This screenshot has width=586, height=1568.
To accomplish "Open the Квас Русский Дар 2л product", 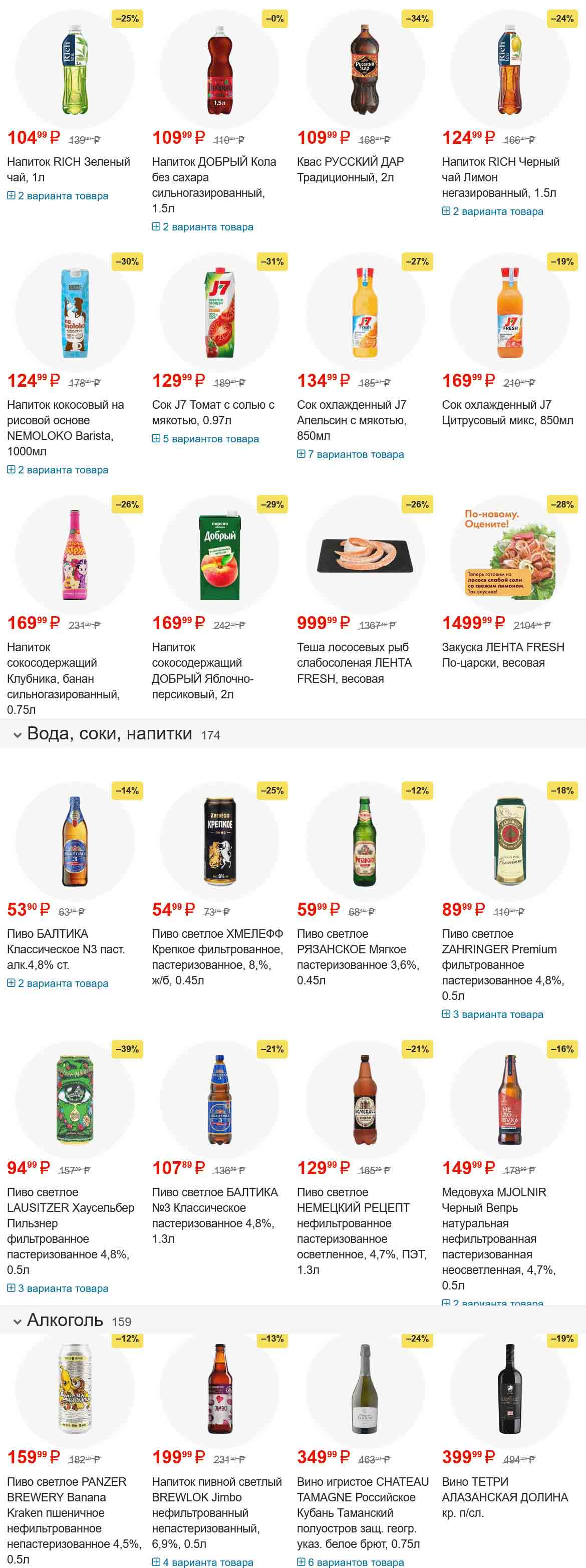I will (x=350, y=169).
